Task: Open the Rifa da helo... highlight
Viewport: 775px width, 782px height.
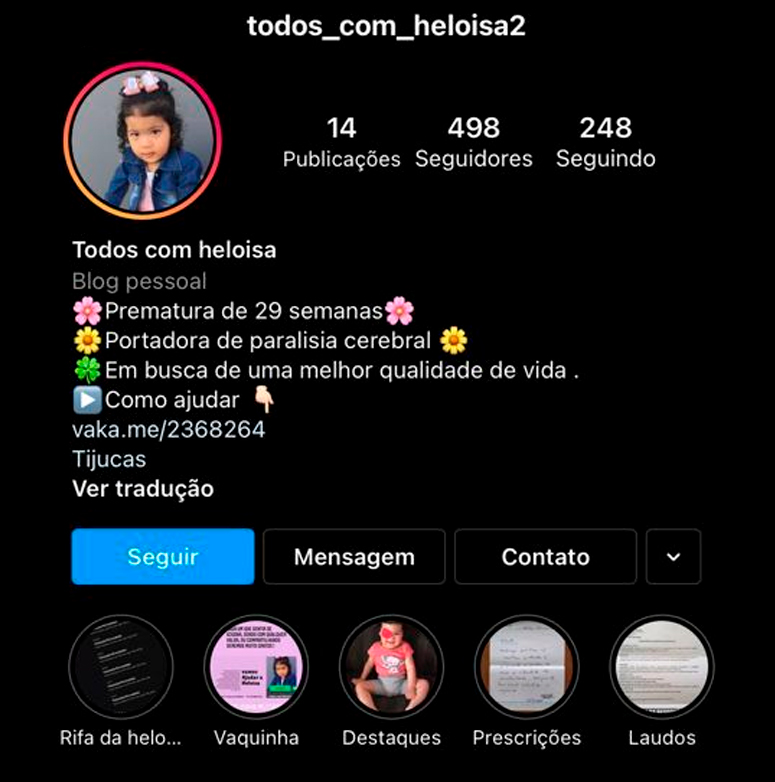Action: (121, 667)
